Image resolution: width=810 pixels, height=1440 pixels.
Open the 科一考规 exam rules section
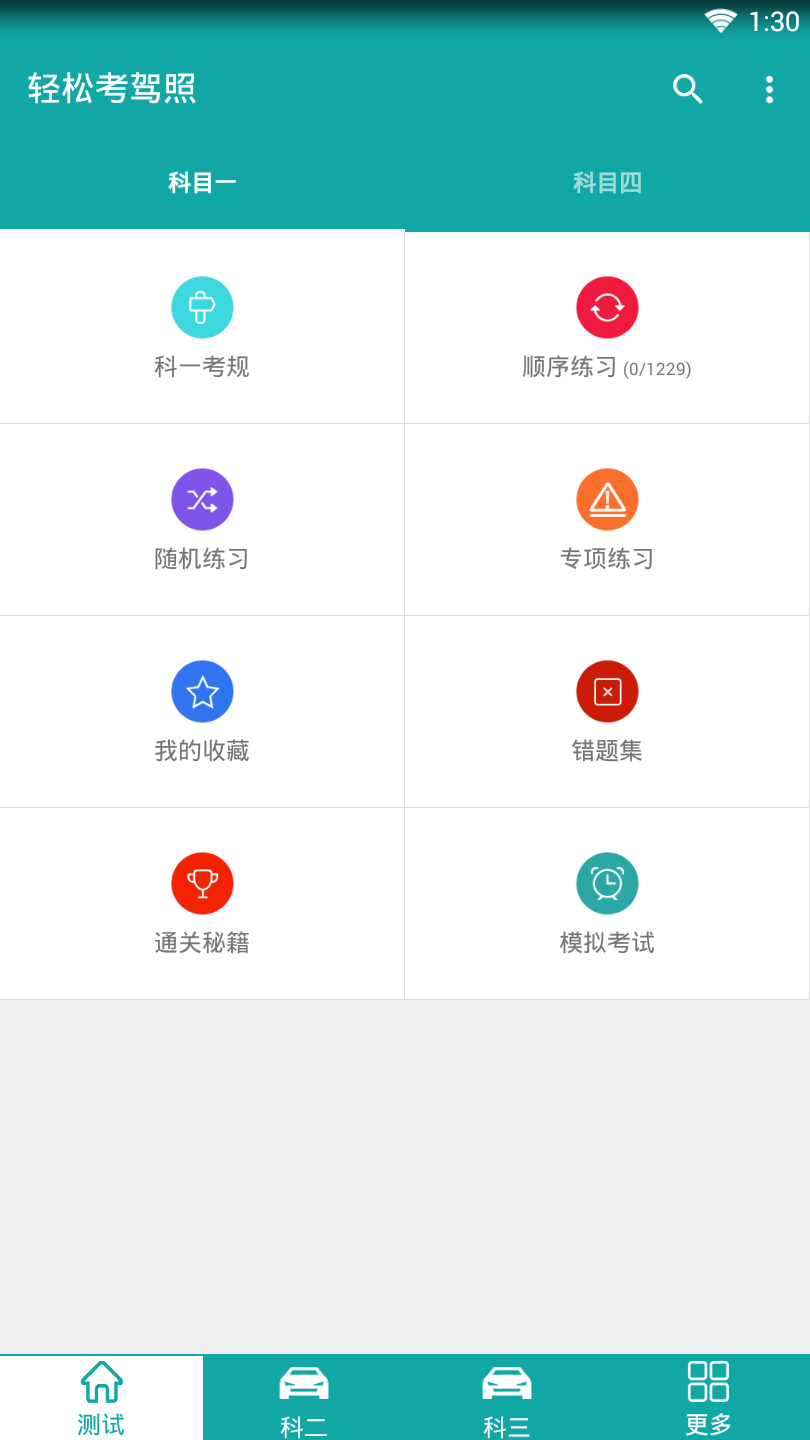(202, 325)
